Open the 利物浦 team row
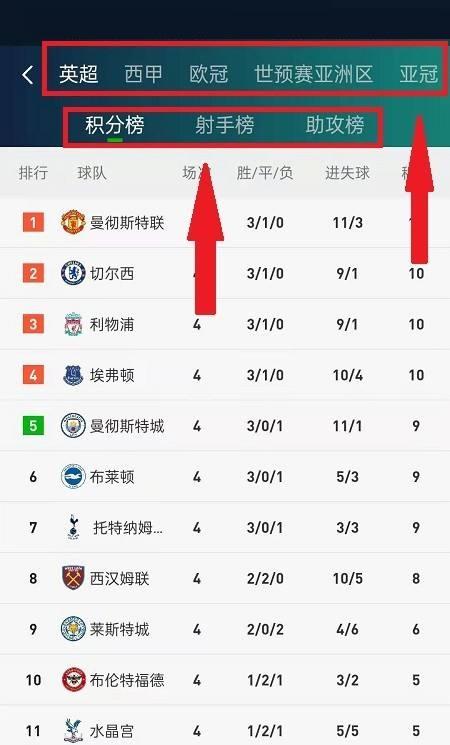This screenshot has width=450, height=745. coord(225,324)
